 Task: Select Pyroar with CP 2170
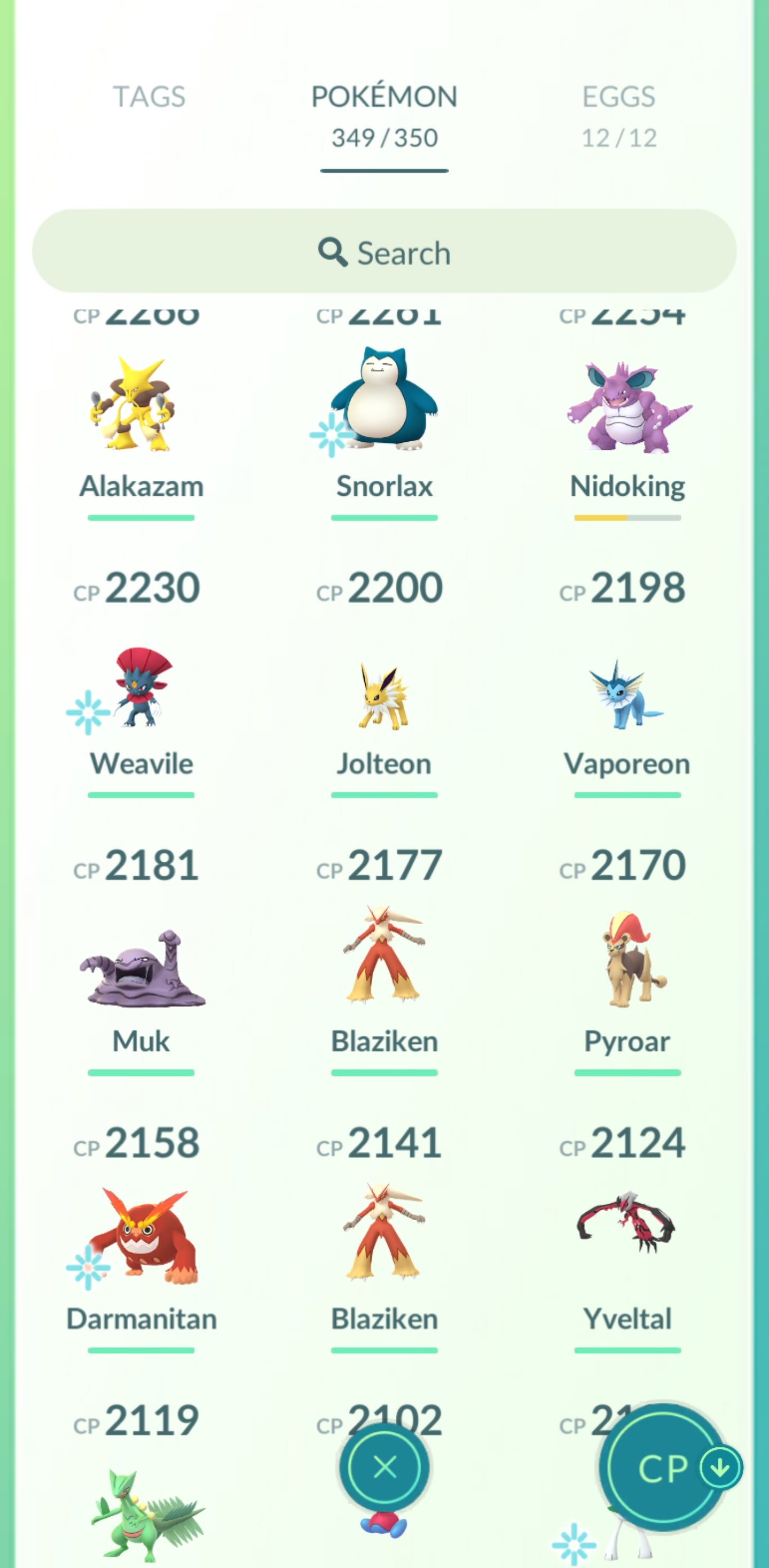click(x=627, y=962)
